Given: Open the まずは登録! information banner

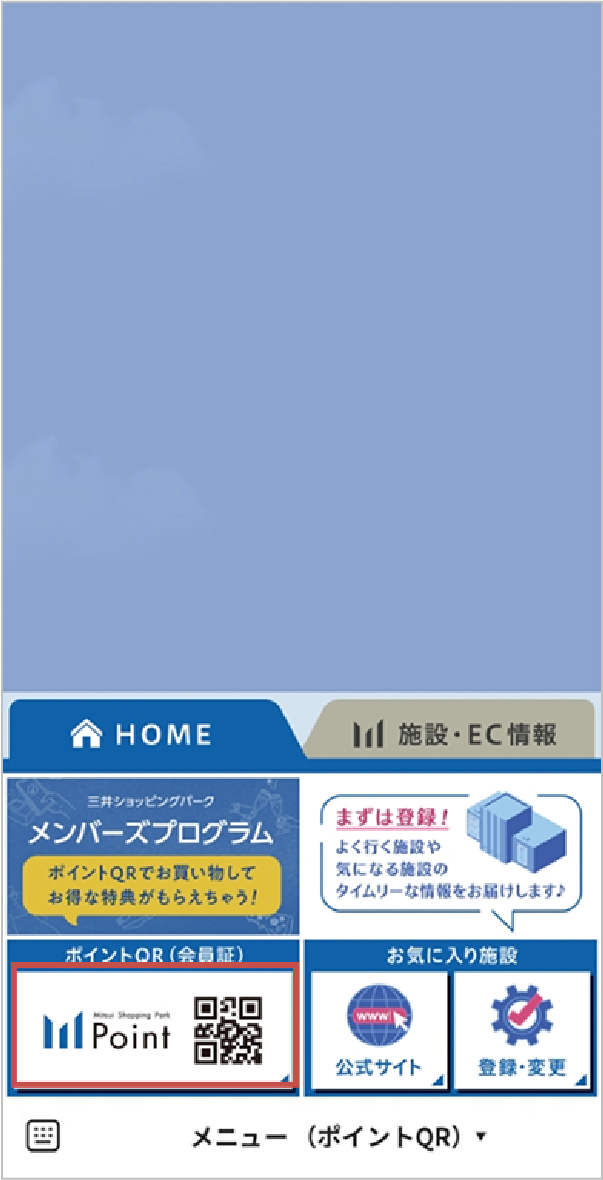Looking at the screenshot, I should (x=450, y=855).
